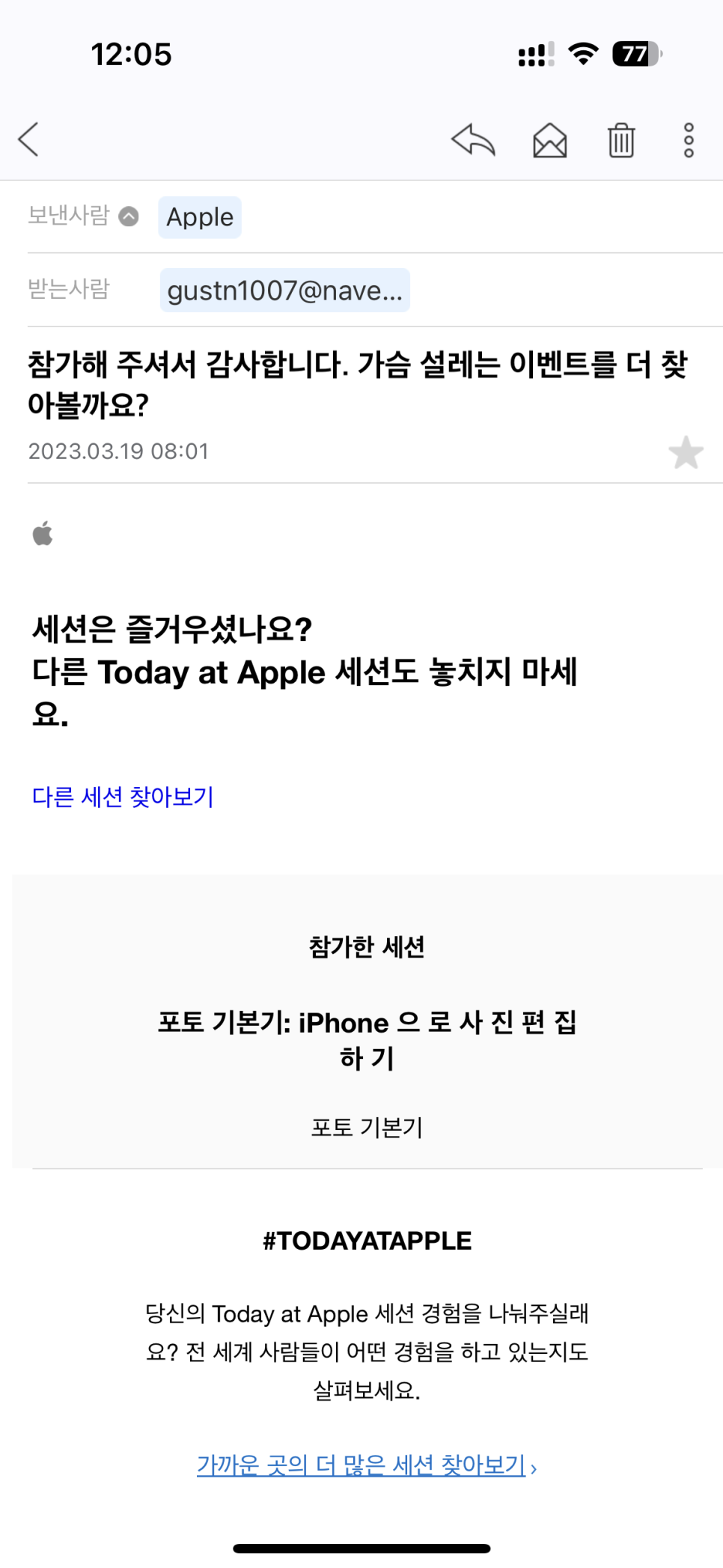Select the gustn1007 recipient address chip
This screenshot has width=723, height=1568.
284,291
